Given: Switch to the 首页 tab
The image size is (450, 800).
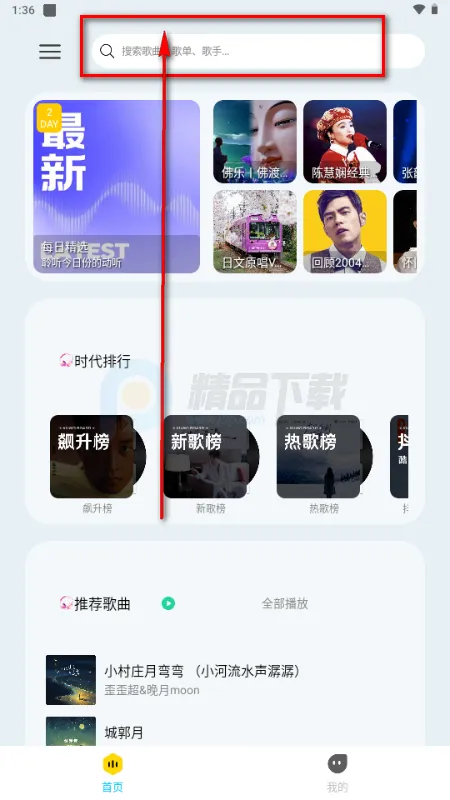Looking at the screenshot, I should pos(113,772).
